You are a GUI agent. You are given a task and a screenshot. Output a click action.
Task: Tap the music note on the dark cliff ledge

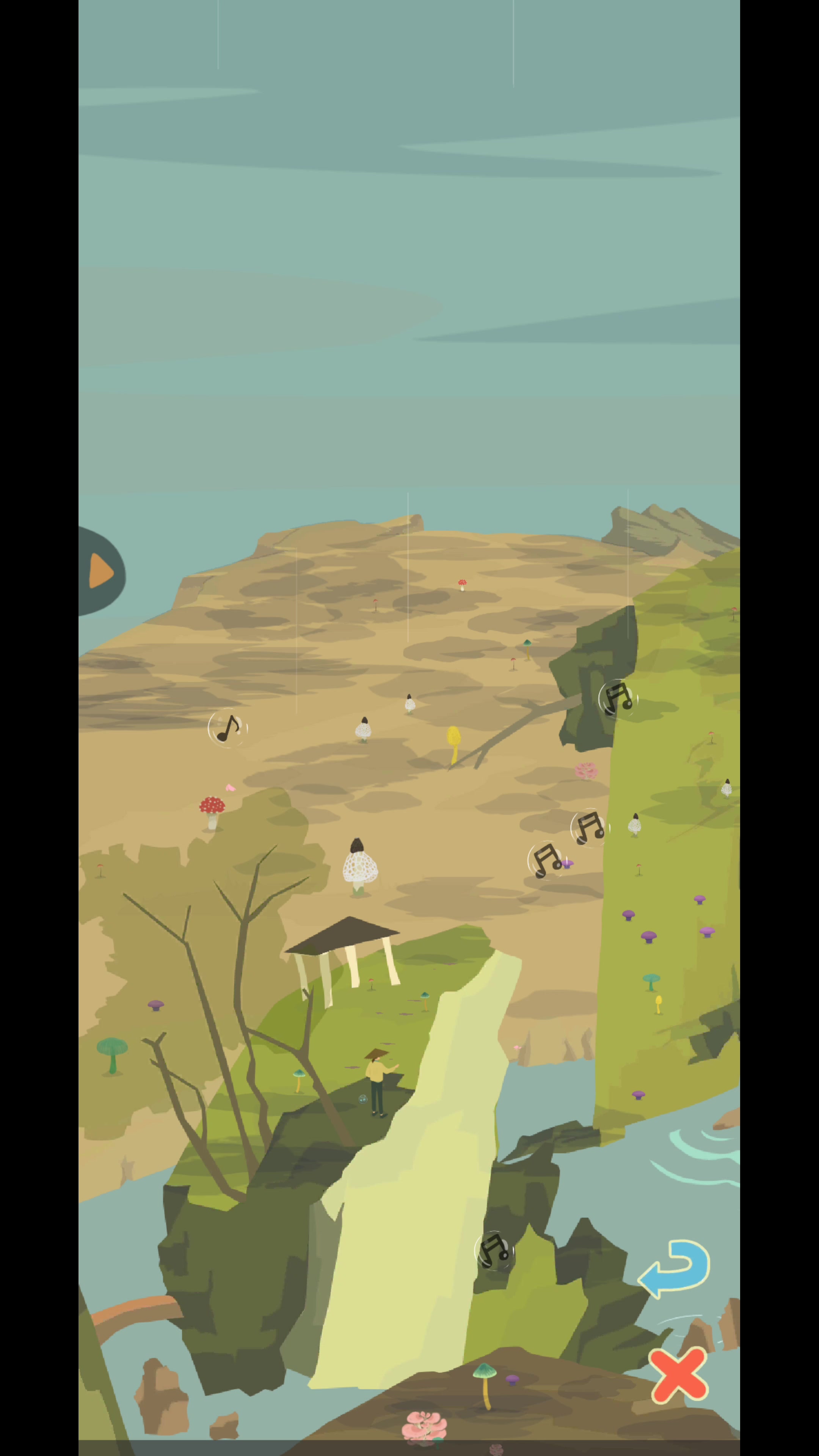[x=618, y=698]
